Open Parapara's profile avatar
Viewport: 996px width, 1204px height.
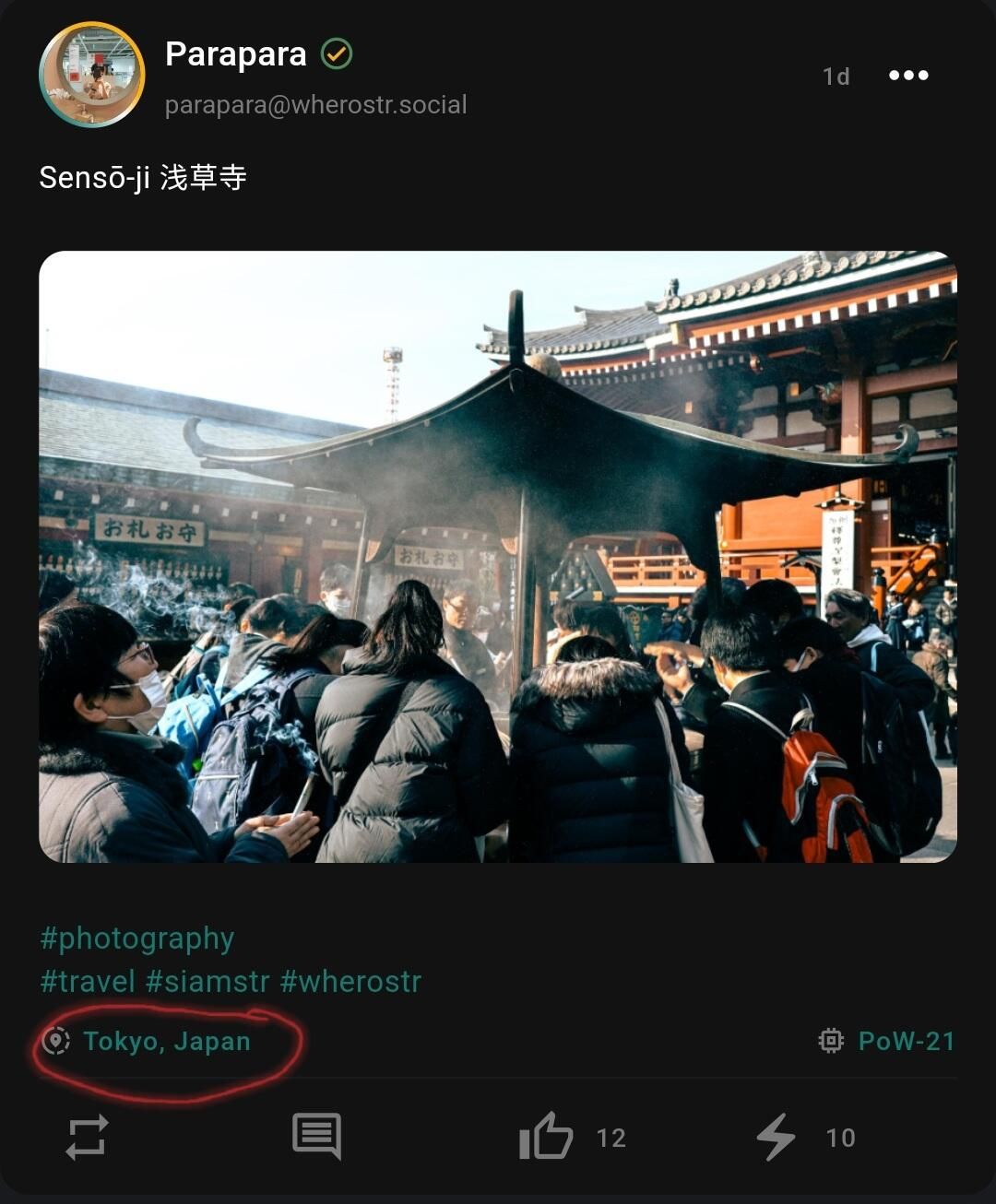tap(91, 75)
